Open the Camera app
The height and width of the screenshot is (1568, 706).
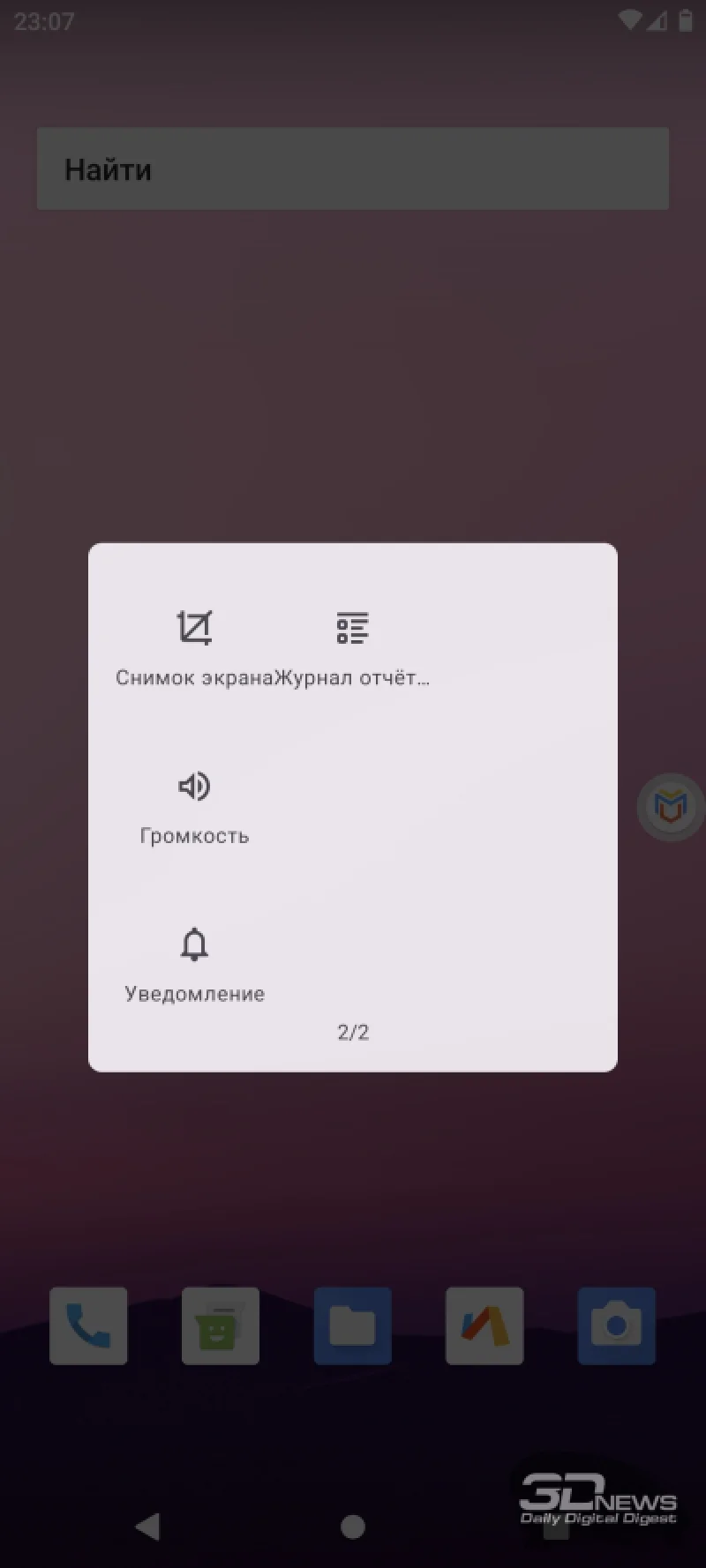click(x=616, y=1325)
